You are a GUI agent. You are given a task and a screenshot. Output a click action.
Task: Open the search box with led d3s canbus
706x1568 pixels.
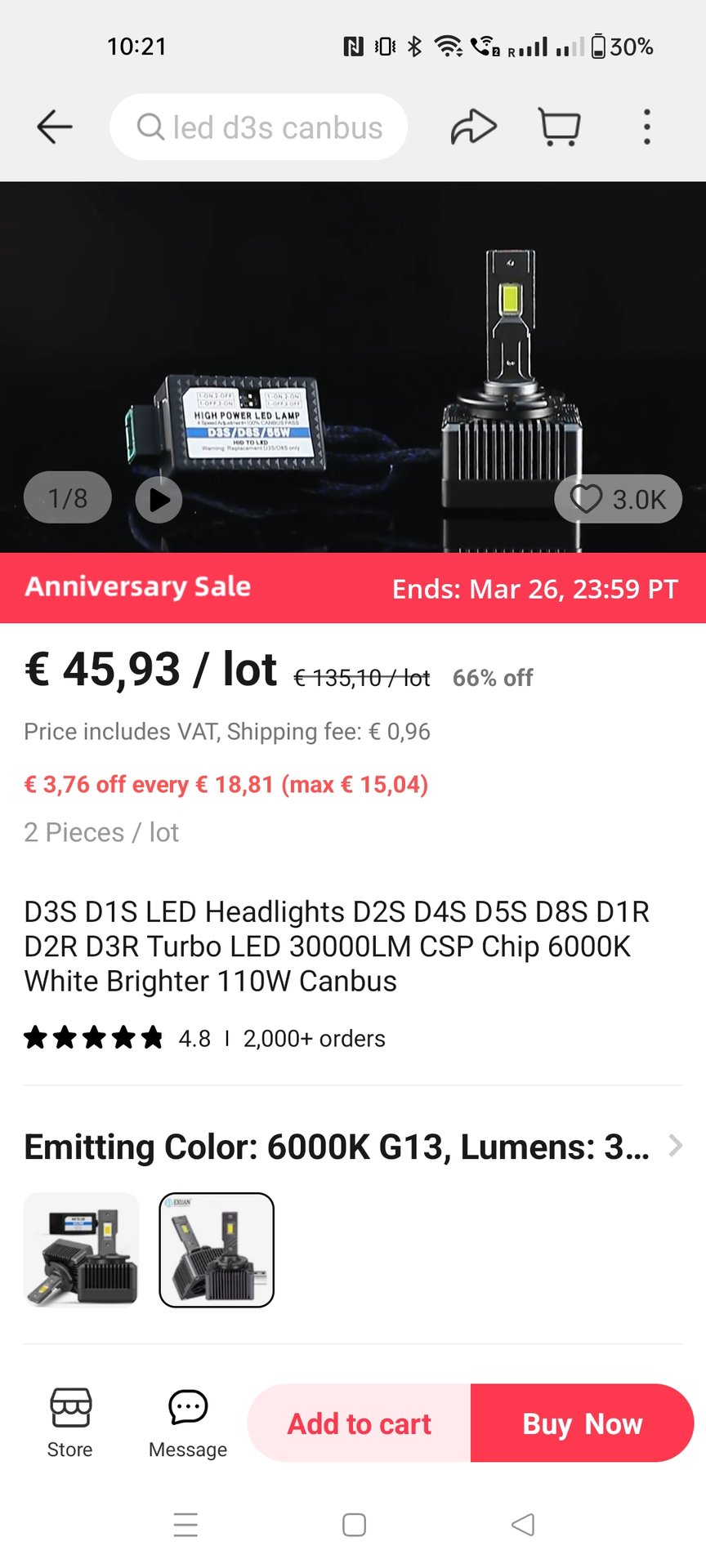point(258,127)
